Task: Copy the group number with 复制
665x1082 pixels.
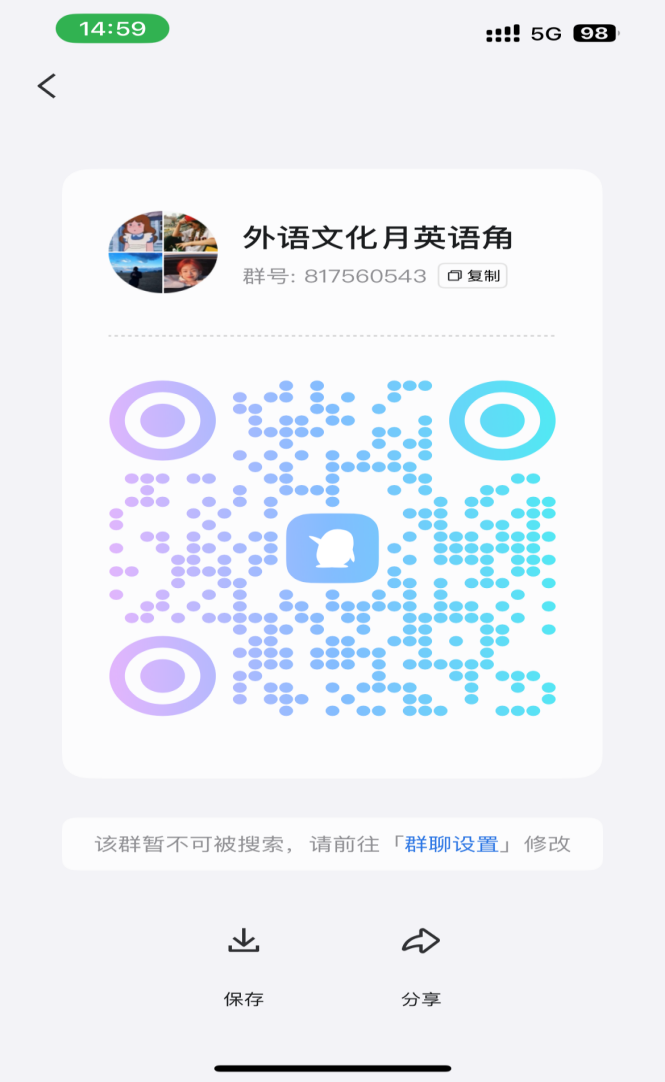Action: click(x=473, y=275)
